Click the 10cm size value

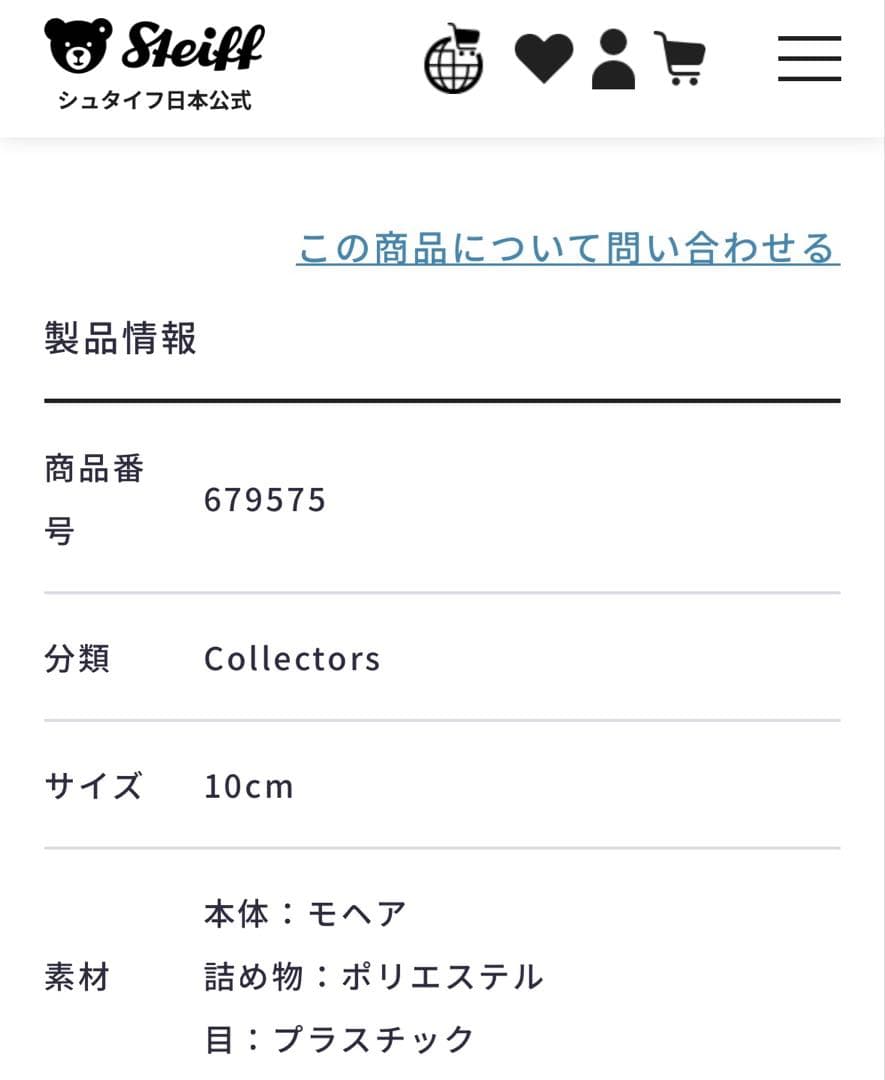pyautogui.click(x=248, y=786)
